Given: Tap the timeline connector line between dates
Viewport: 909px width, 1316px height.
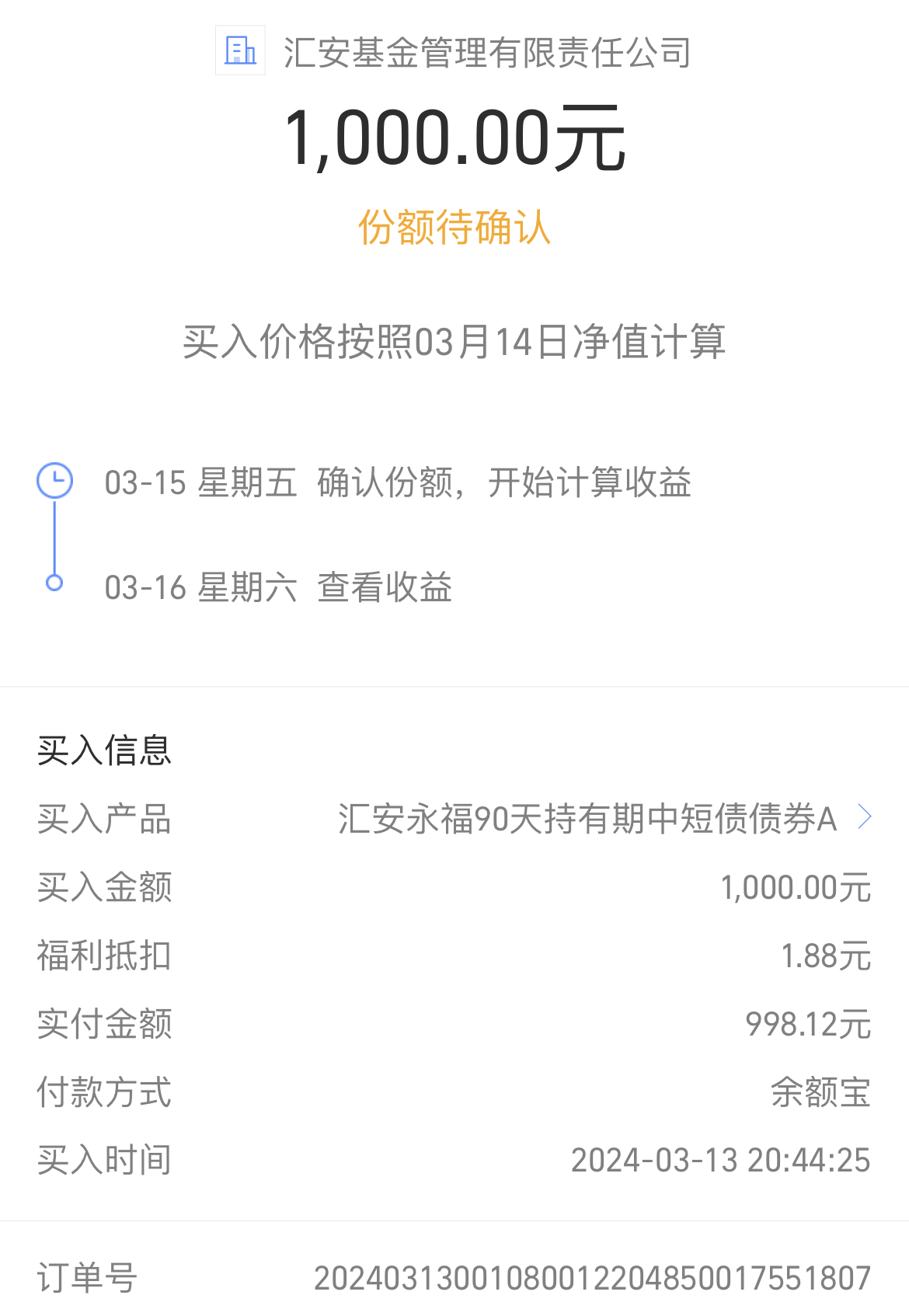Looking at the screenshot, I should [x=54, y=532].
